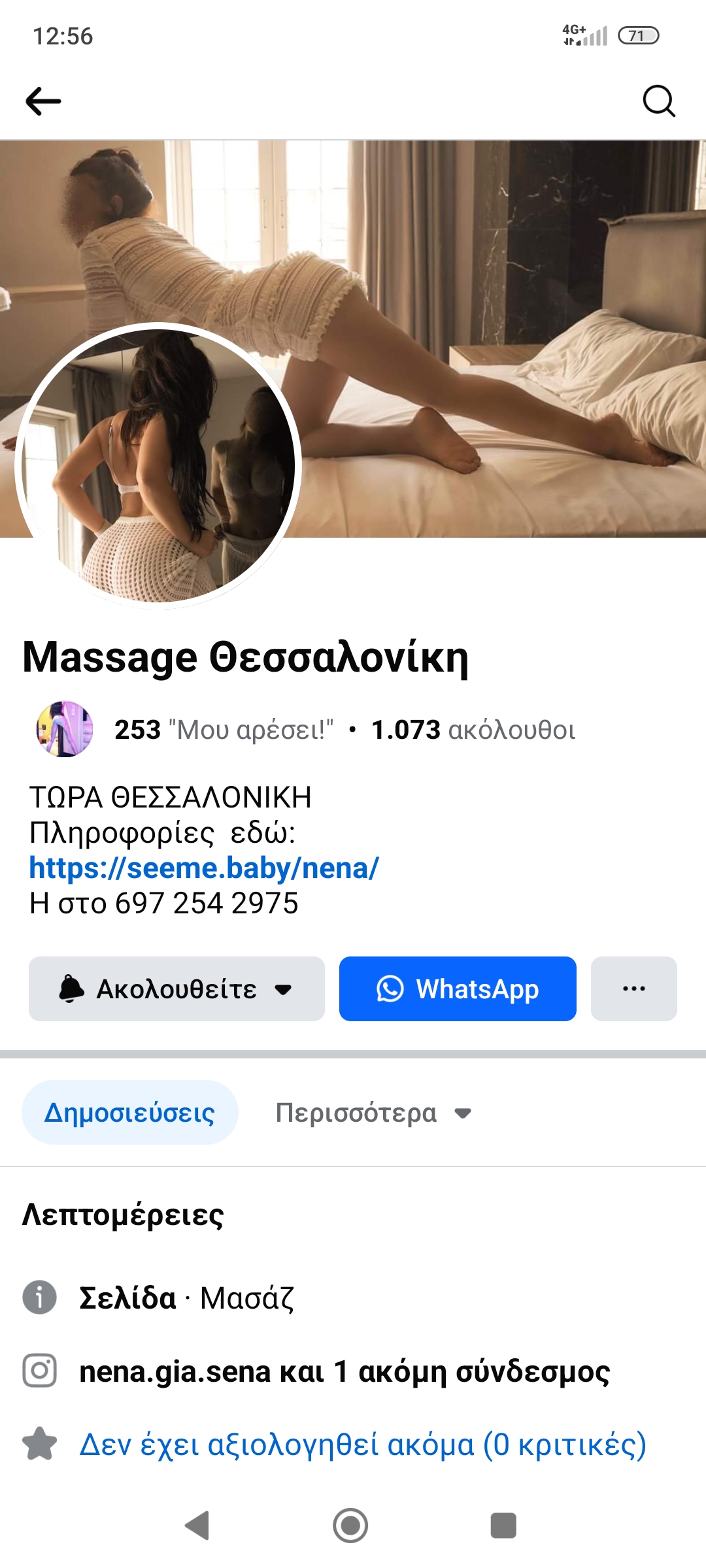View the reviews row with 0 κριτικές
Screen dimensions: 706x1568
click(x=362, y=1444)
